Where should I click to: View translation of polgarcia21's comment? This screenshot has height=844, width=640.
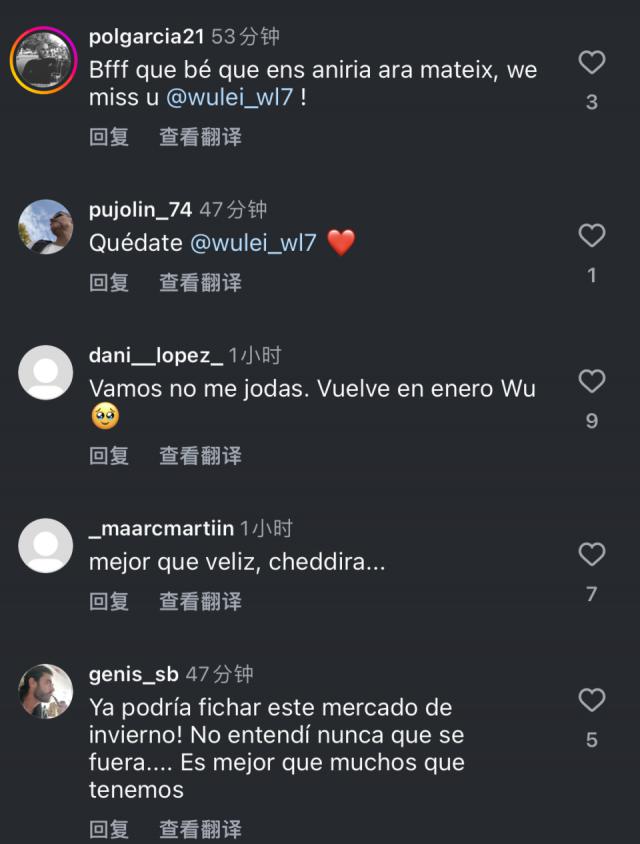click(200, 137)
